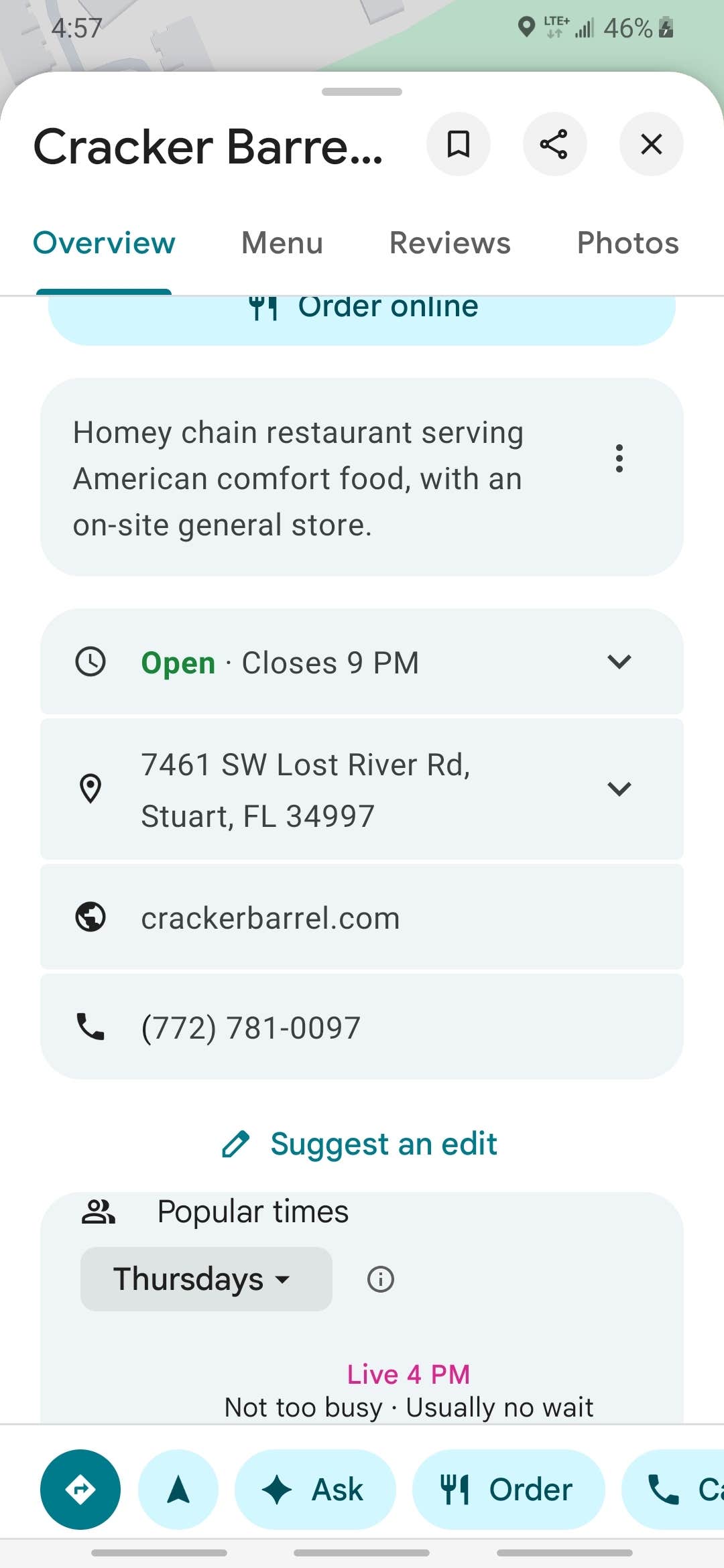
Task: Close the place details sheet
Action: [651, 144]
